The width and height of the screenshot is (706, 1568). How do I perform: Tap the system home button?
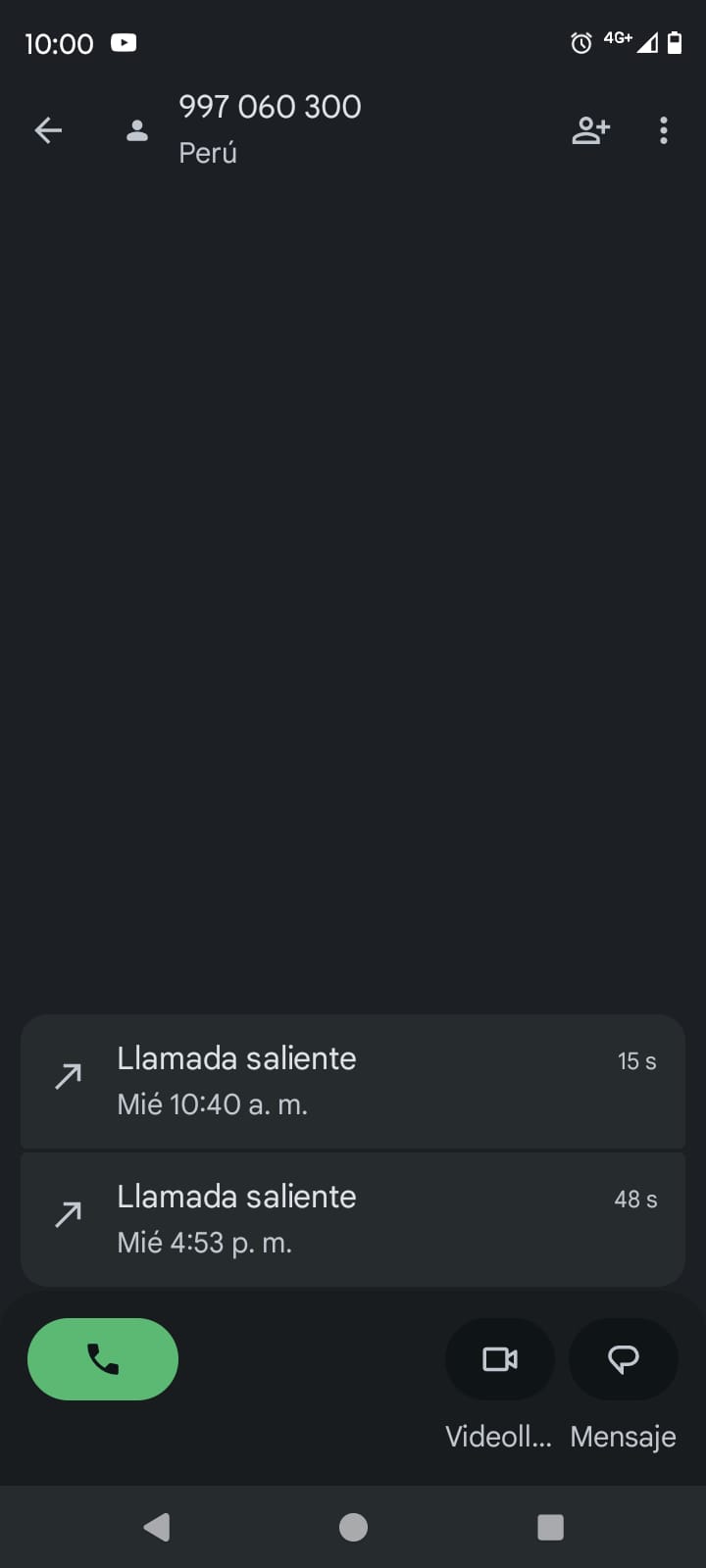353,1527
